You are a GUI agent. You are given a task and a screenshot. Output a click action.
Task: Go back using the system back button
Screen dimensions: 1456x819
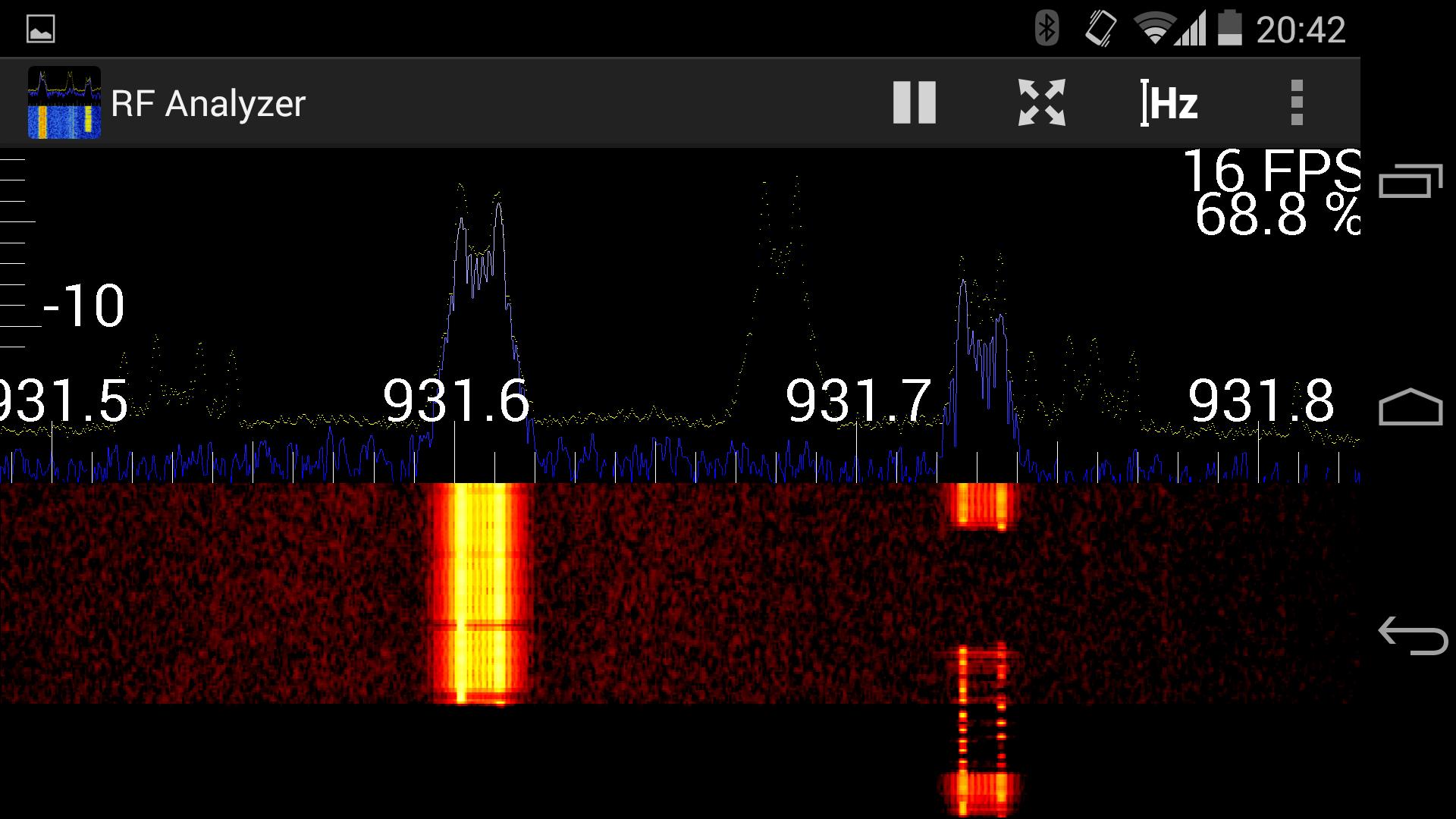[1411, 635]
